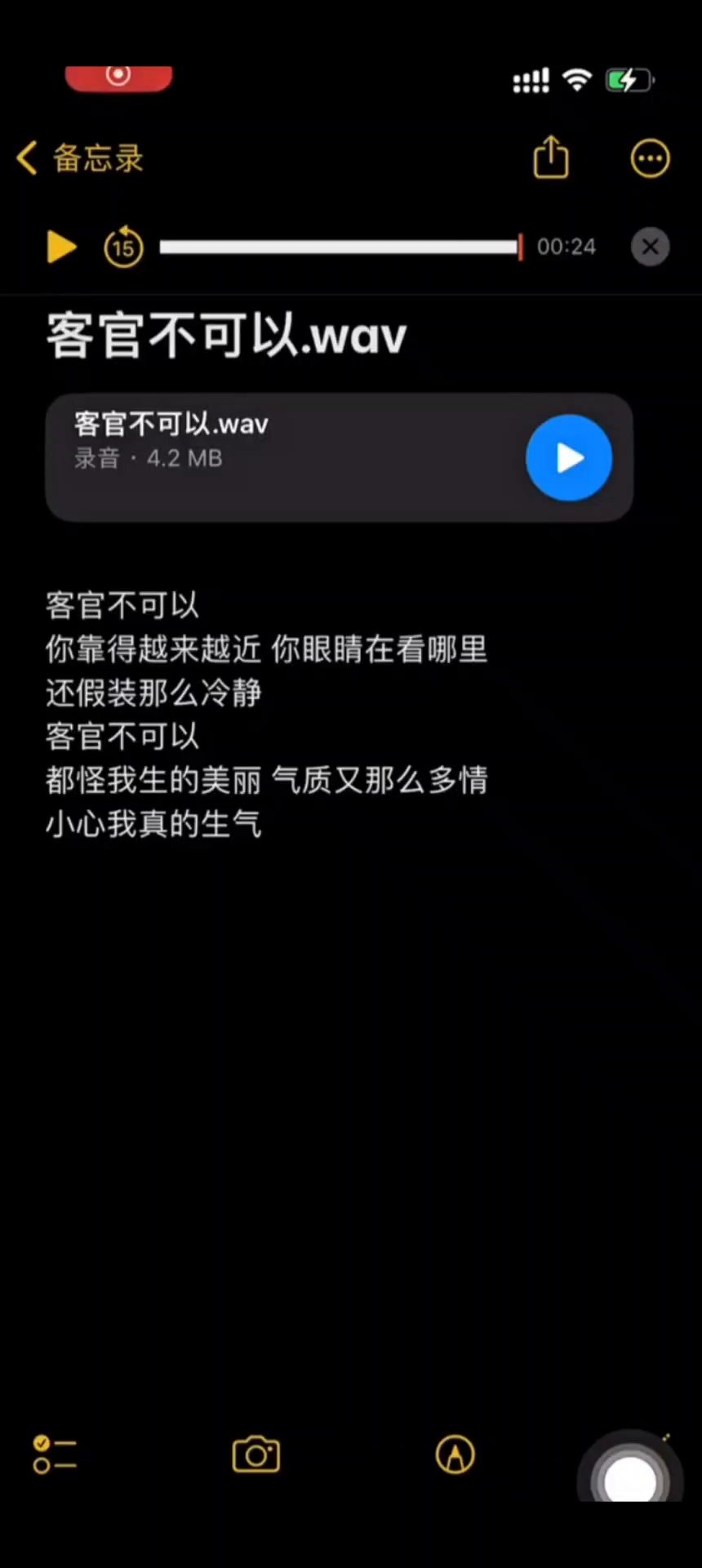The width and height of the screenshot is (702, 1568).
Task: Share this note
Action: click(551, 157)
